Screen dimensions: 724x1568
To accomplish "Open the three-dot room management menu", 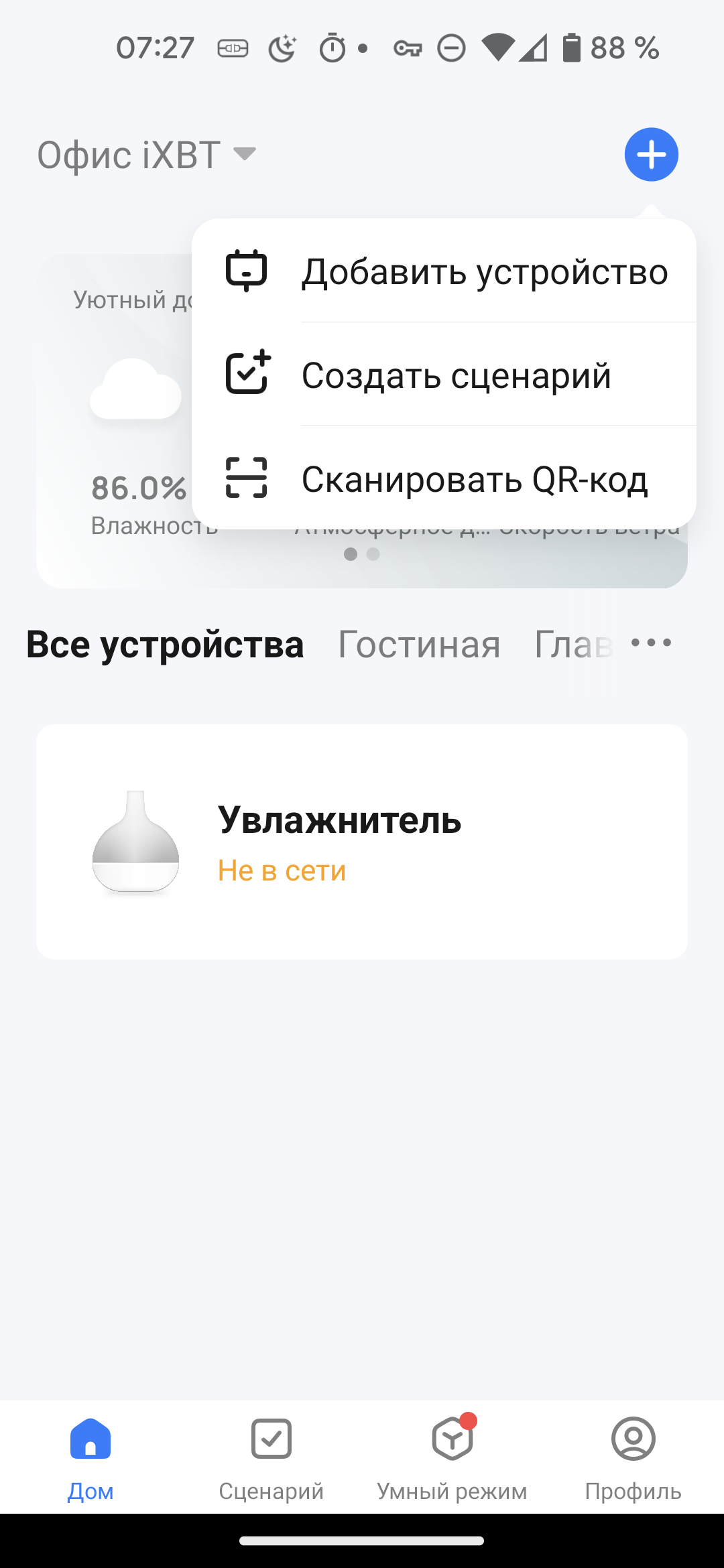I will click(x=651, y=643).
